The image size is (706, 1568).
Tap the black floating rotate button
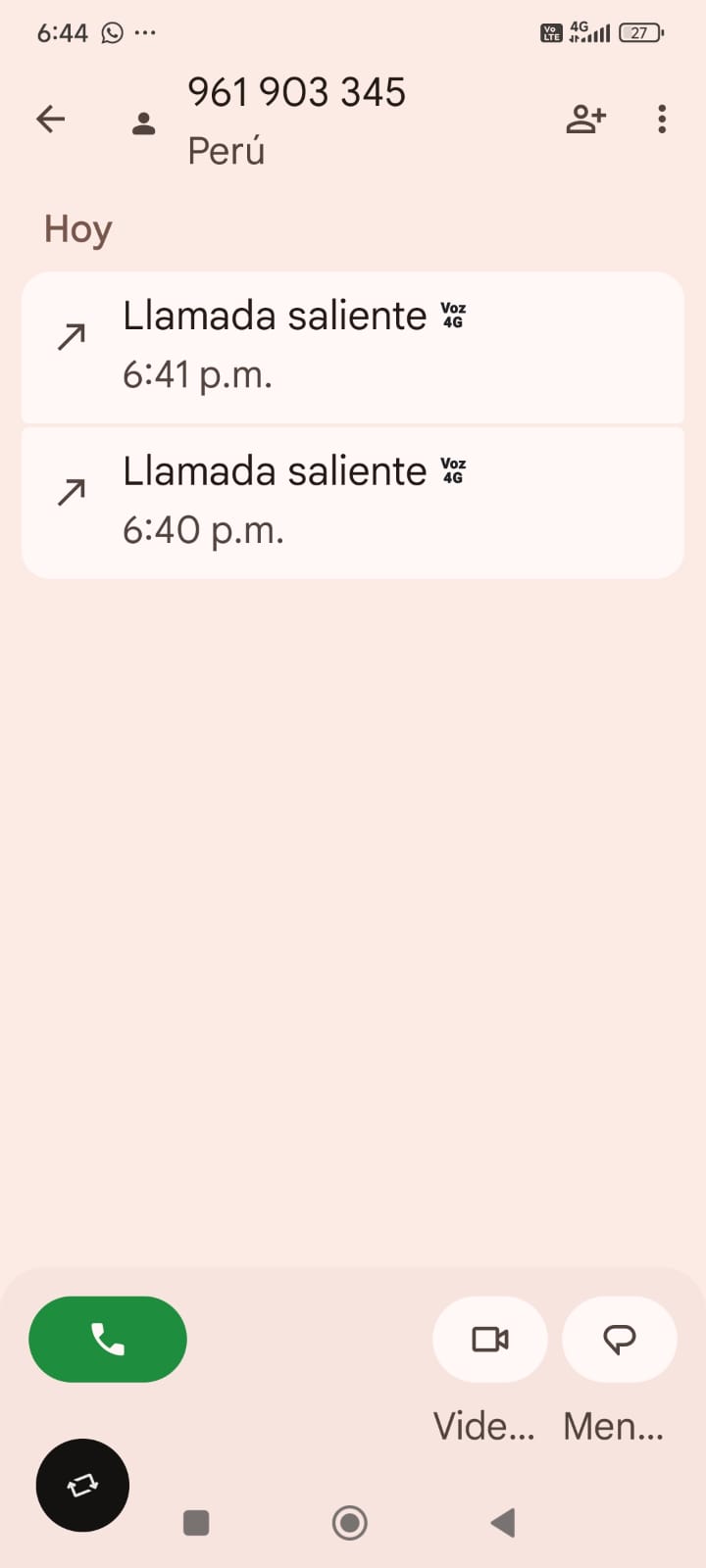(x=82, y=1485)
